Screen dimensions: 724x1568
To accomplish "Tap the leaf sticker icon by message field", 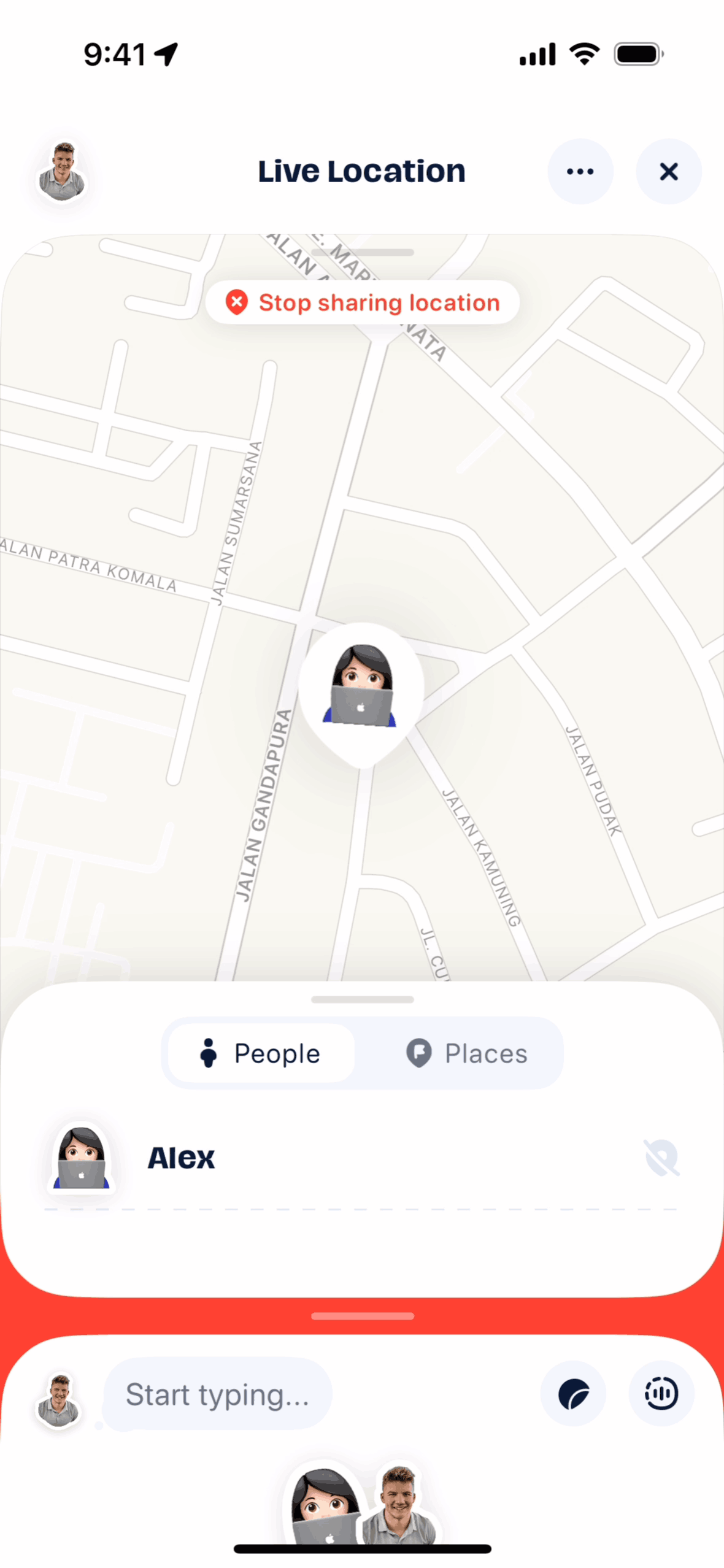I will point(573,1394).
